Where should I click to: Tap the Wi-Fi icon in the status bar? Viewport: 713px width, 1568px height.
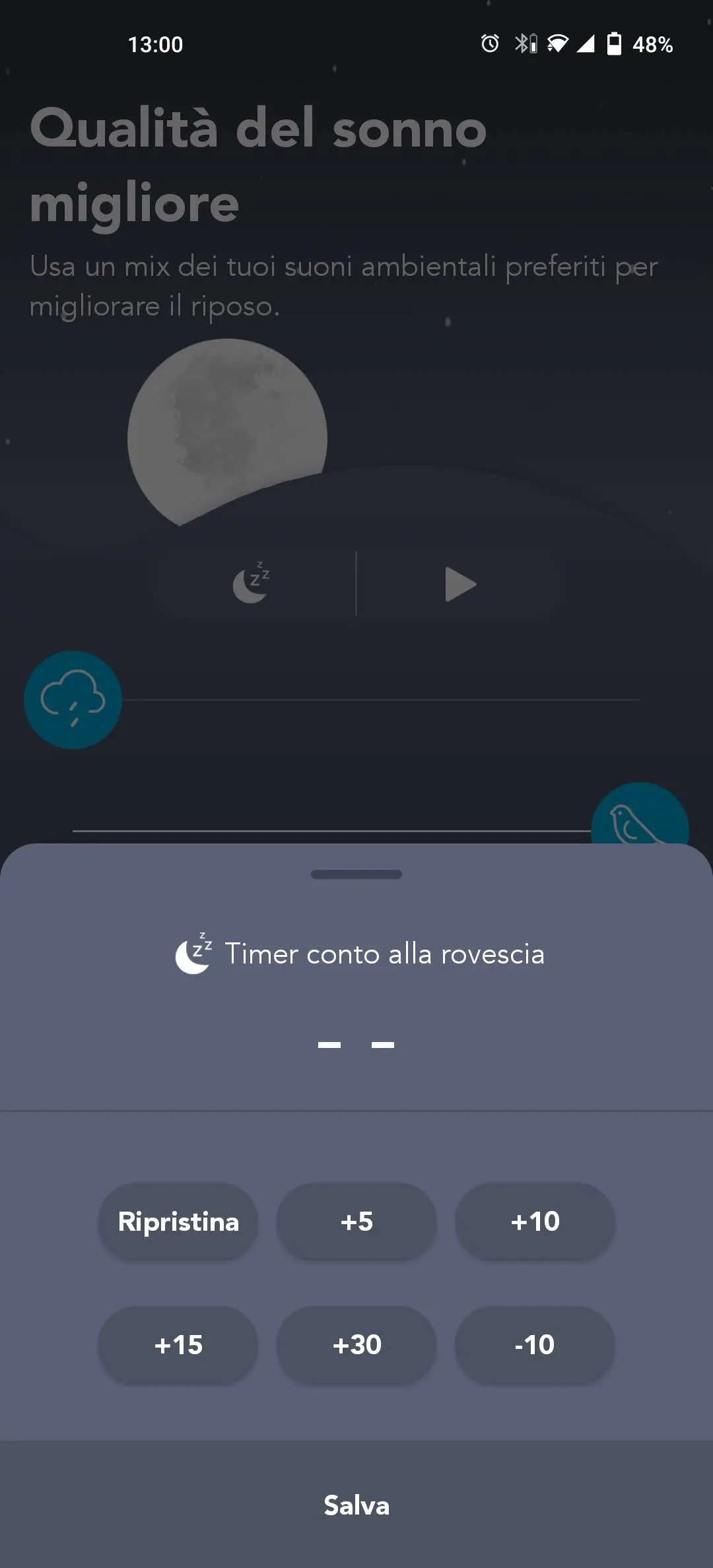pos(559,44)
